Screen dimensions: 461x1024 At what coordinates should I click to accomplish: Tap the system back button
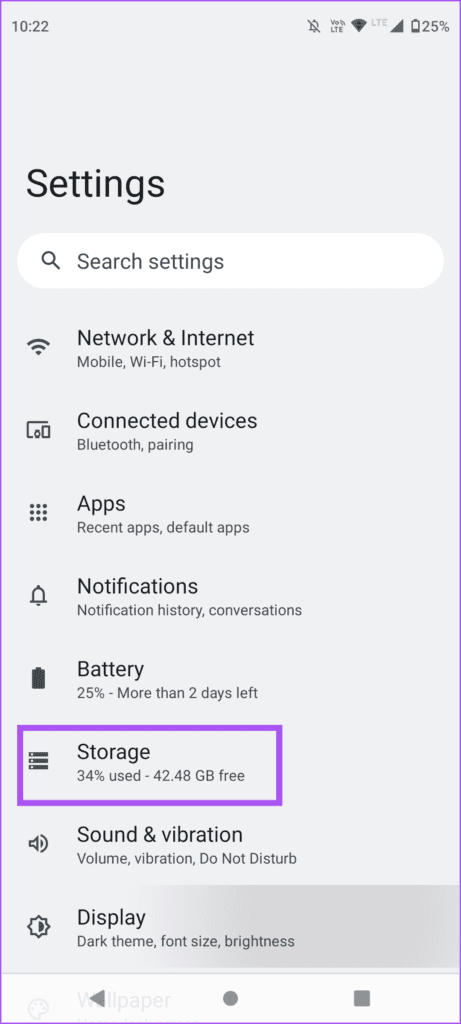(98, 998)
